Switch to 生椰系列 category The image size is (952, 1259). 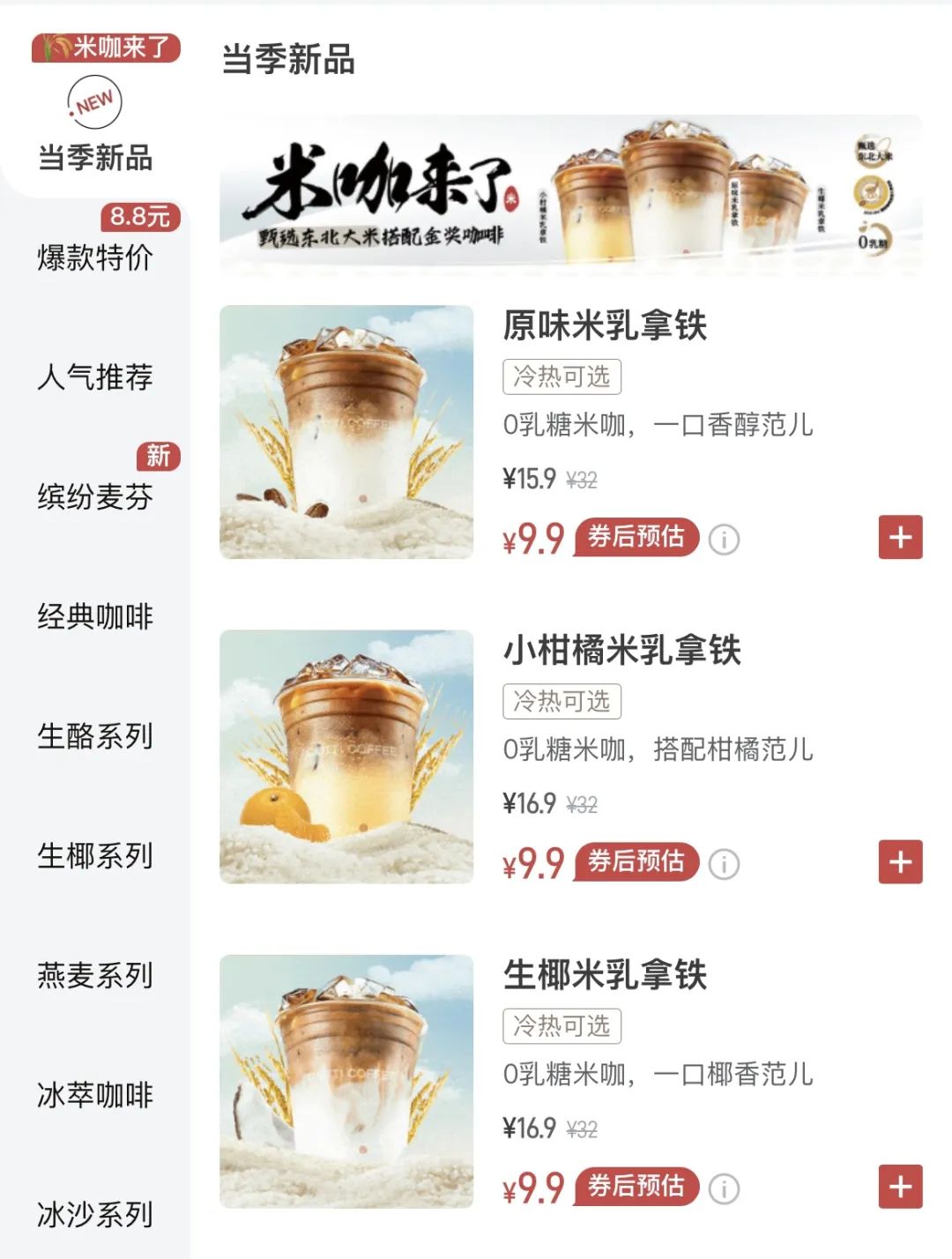(x=95, y=855)
